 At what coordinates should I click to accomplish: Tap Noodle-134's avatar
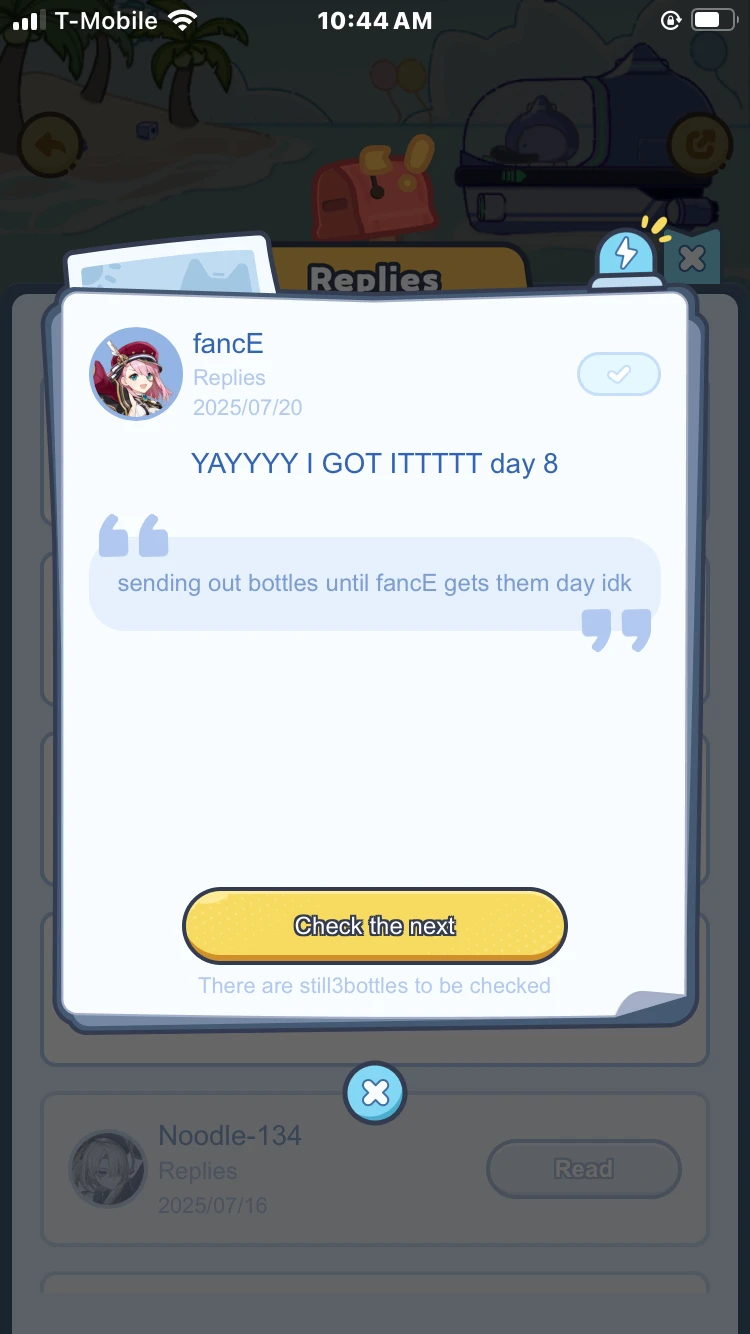107,1168
